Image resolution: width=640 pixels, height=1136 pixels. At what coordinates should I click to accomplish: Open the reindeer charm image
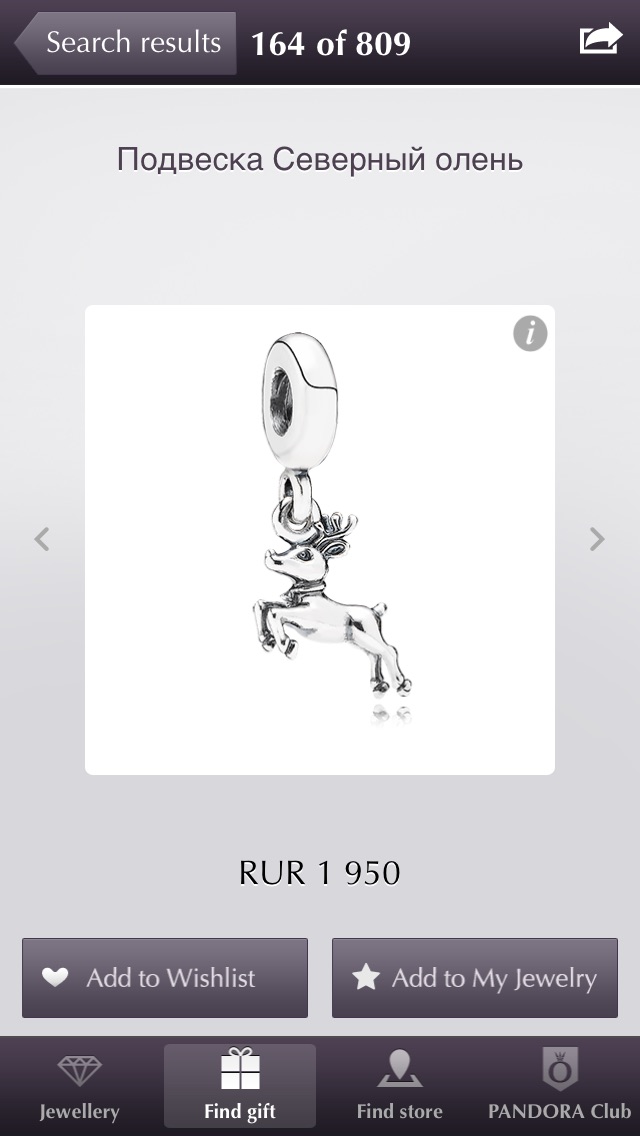coord(320,540)
